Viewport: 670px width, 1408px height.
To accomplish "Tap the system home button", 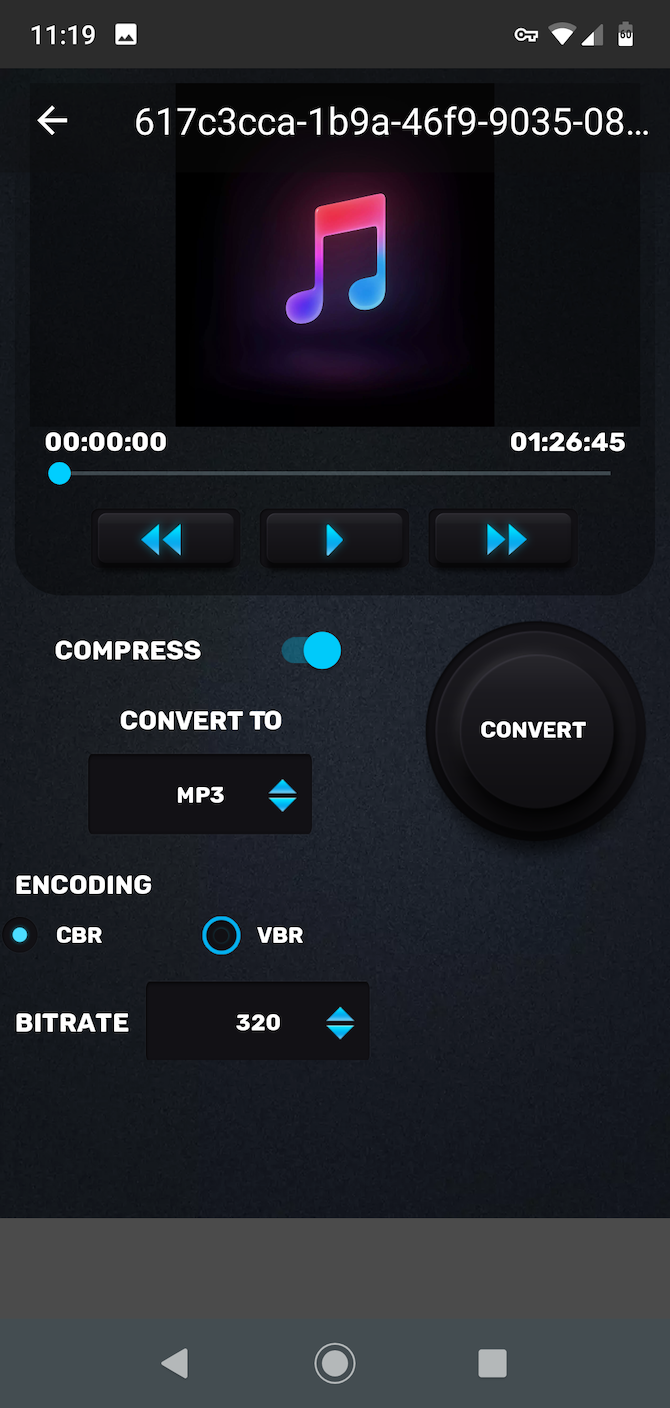I will click(334, 1362).
